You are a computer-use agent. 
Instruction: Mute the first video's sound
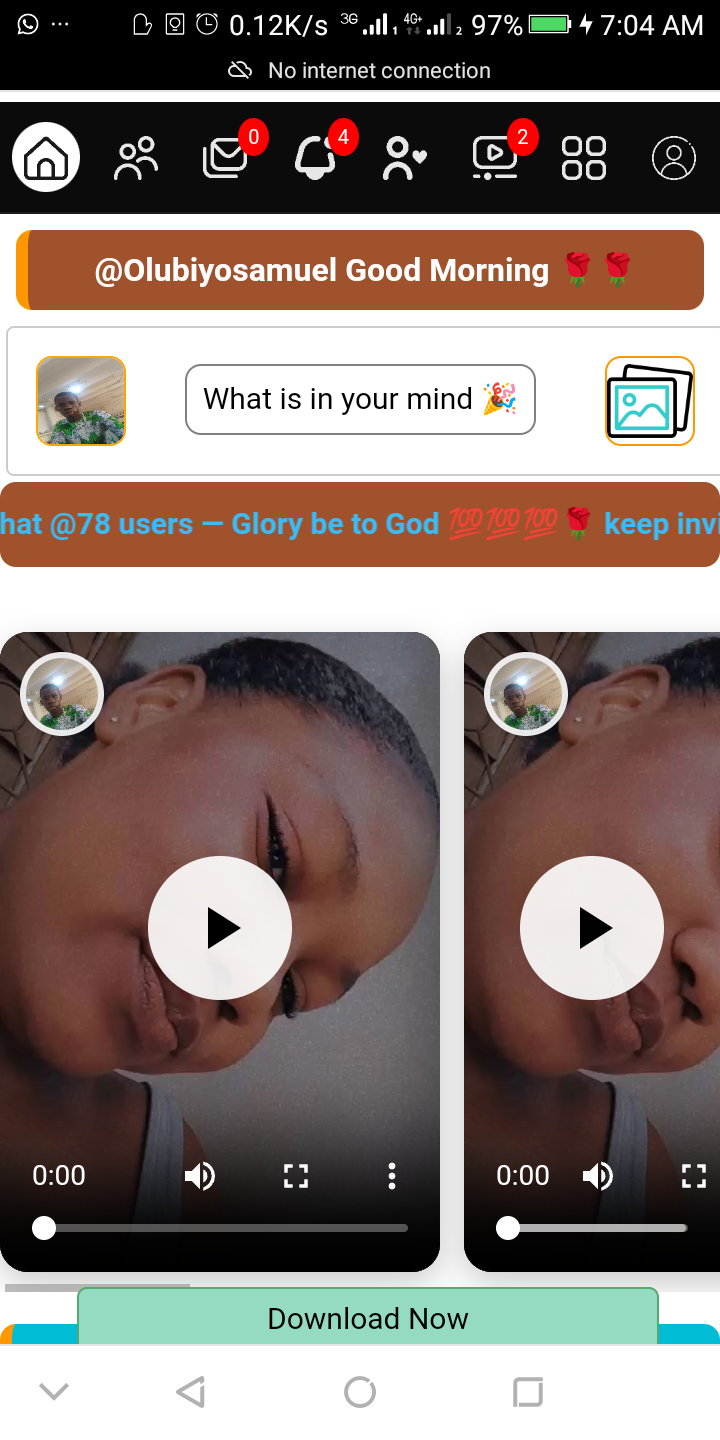200,1176
